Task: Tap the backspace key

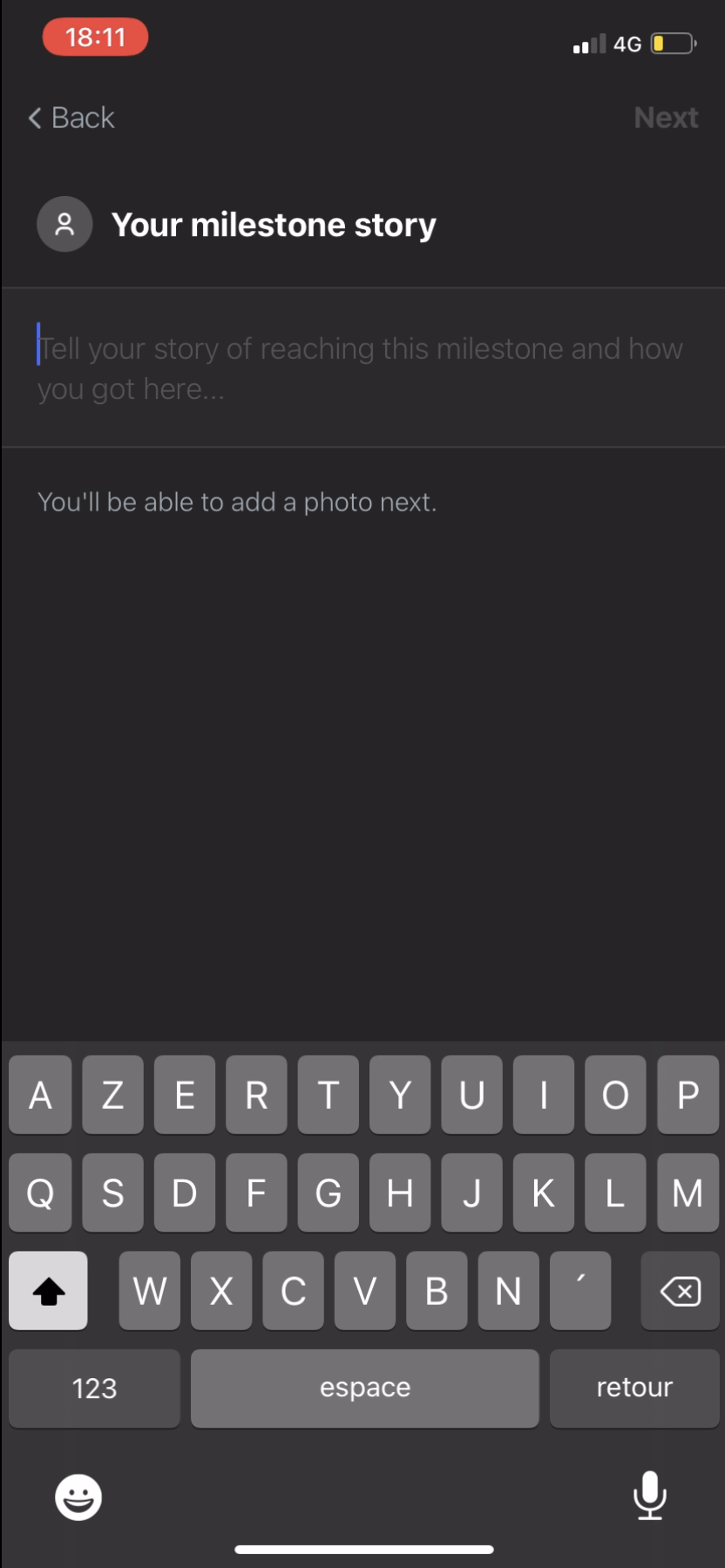Action: [x=680, y=1291]
